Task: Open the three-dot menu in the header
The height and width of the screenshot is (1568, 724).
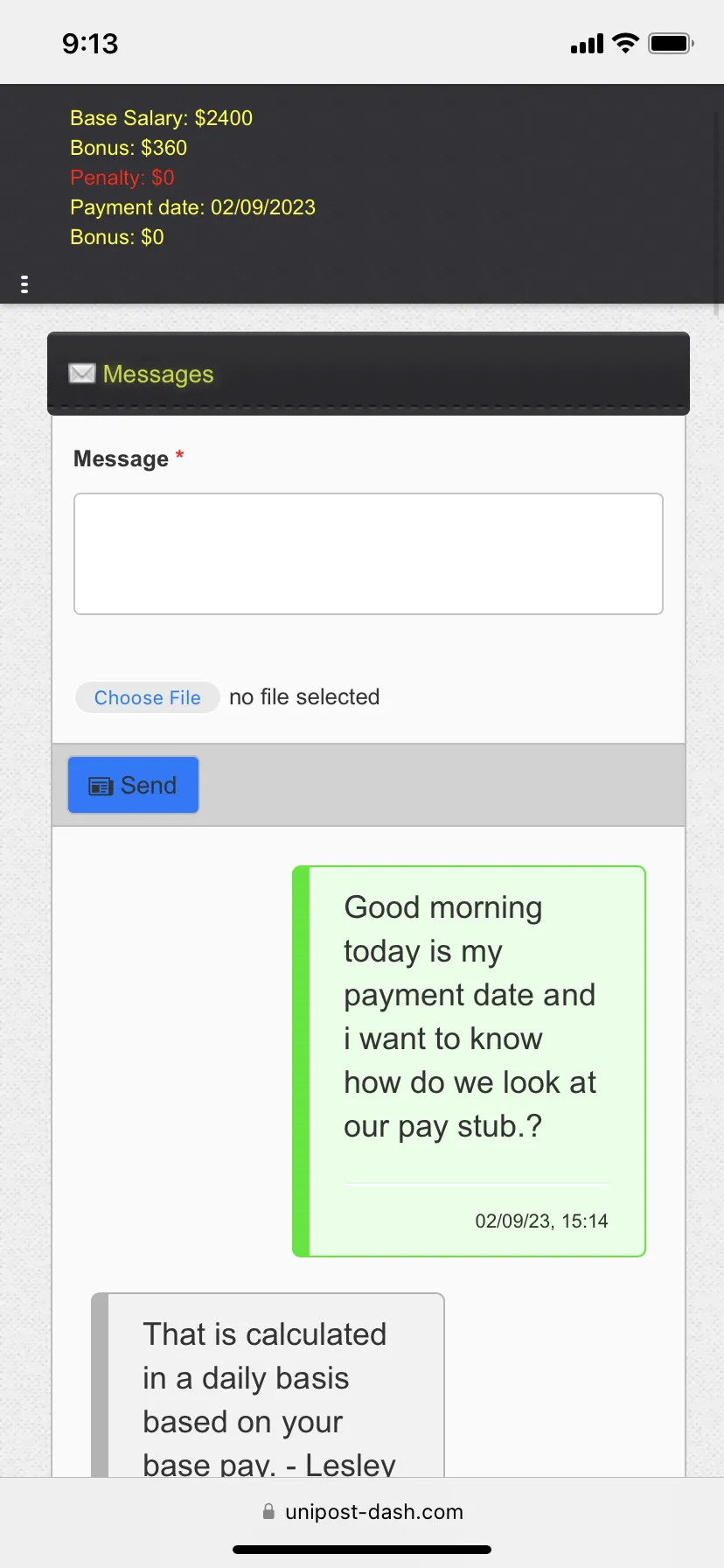Action: click(24, 284)
